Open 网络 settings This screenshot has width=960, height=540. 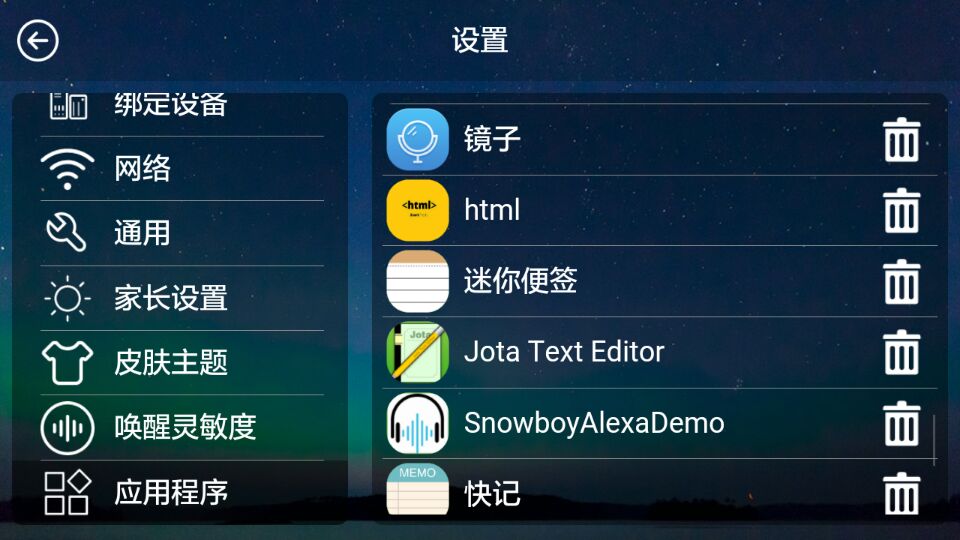[142, 168]
